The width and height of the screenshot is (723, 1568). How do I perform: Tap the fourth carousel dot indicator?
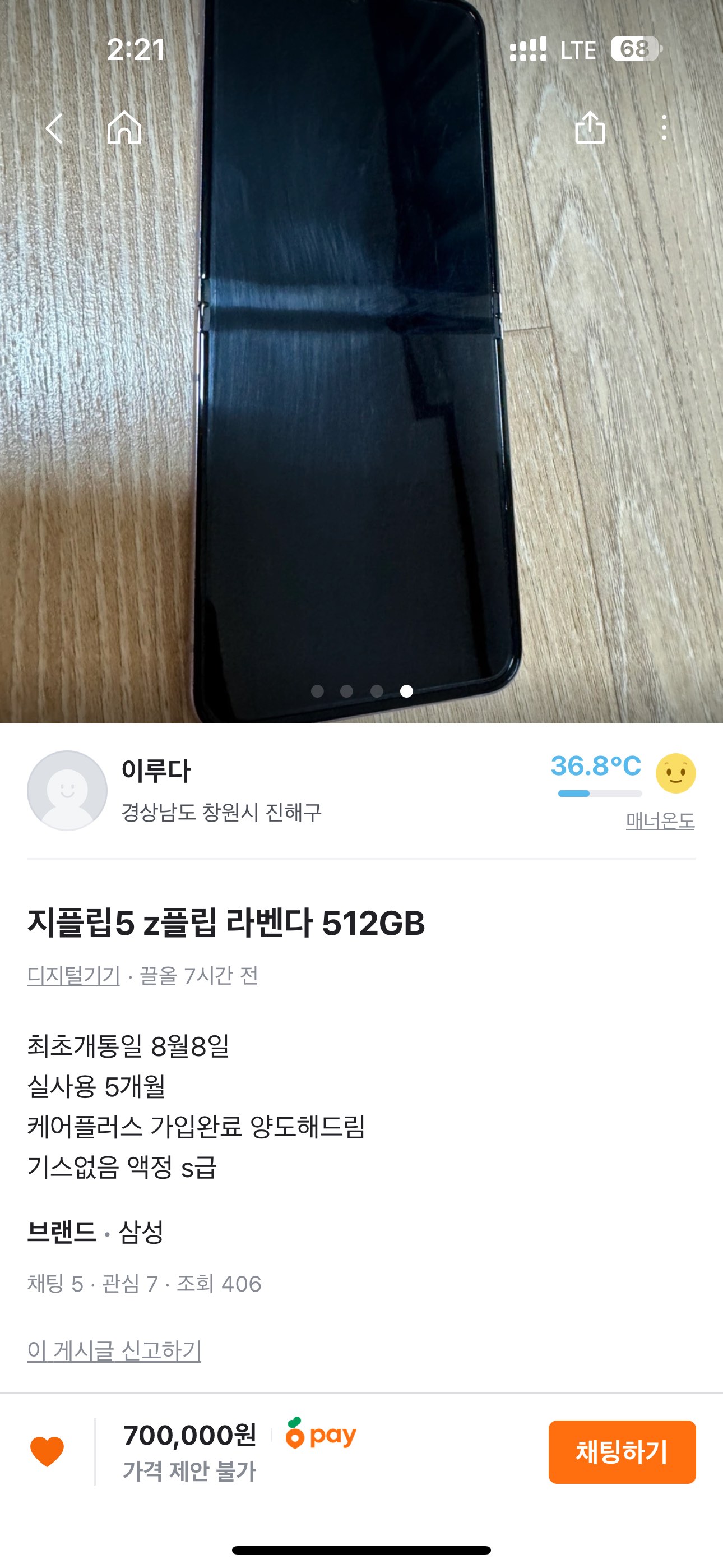point(406,691)
